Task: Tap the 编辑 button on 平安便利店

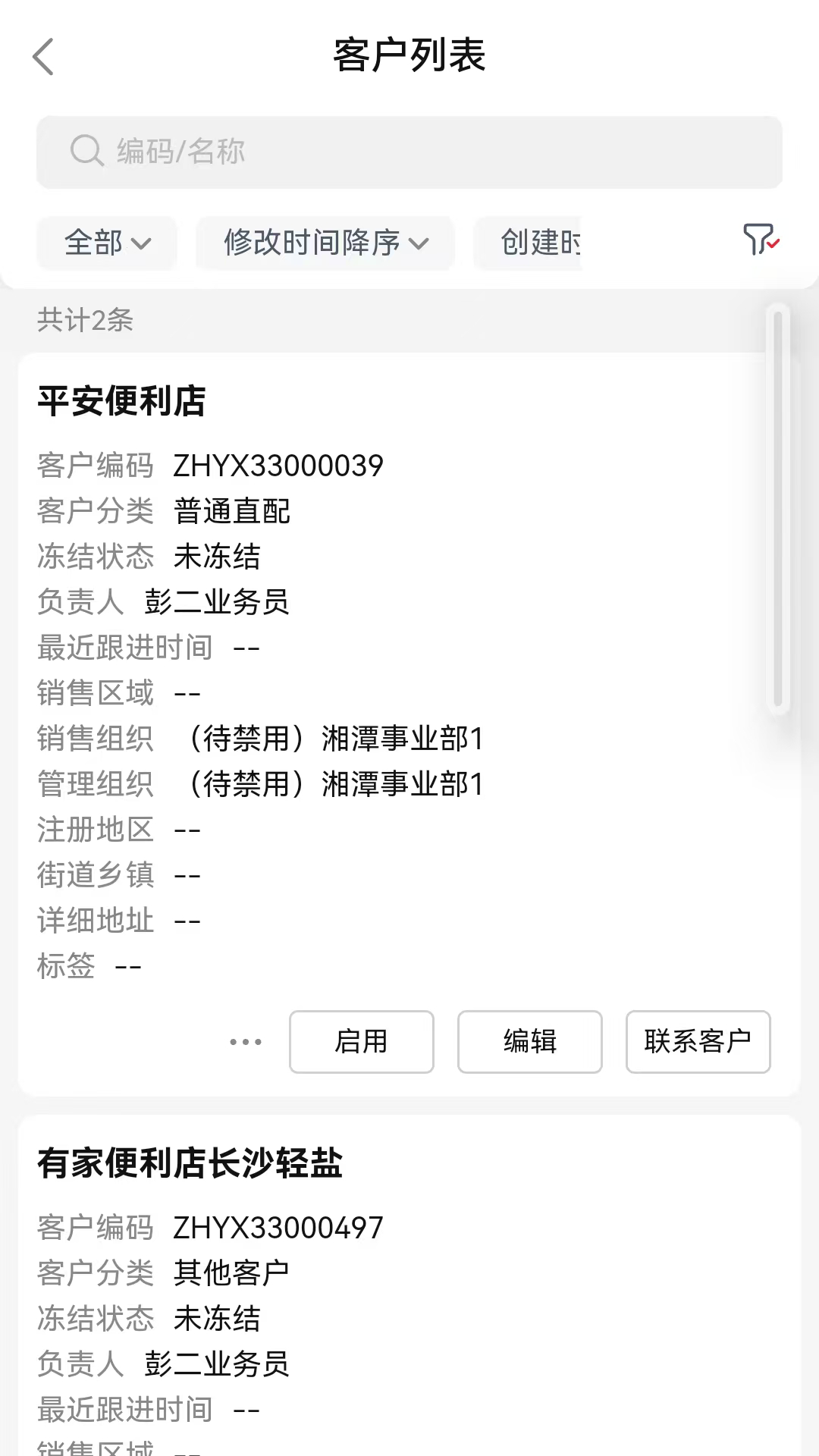Action: point(529,1042)
